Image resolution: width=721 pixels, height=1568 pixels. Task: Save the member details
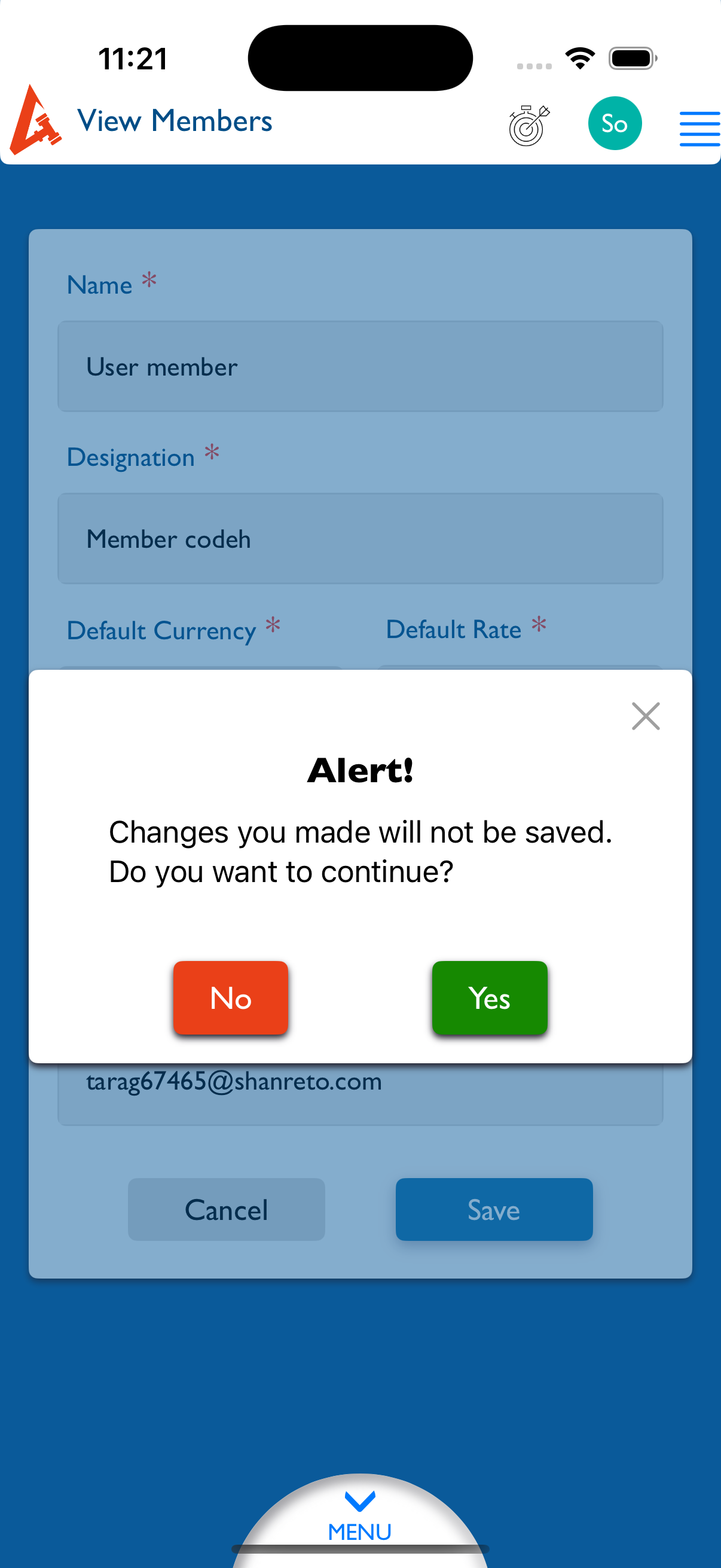pyautogui.click(x=493, y=1209)
